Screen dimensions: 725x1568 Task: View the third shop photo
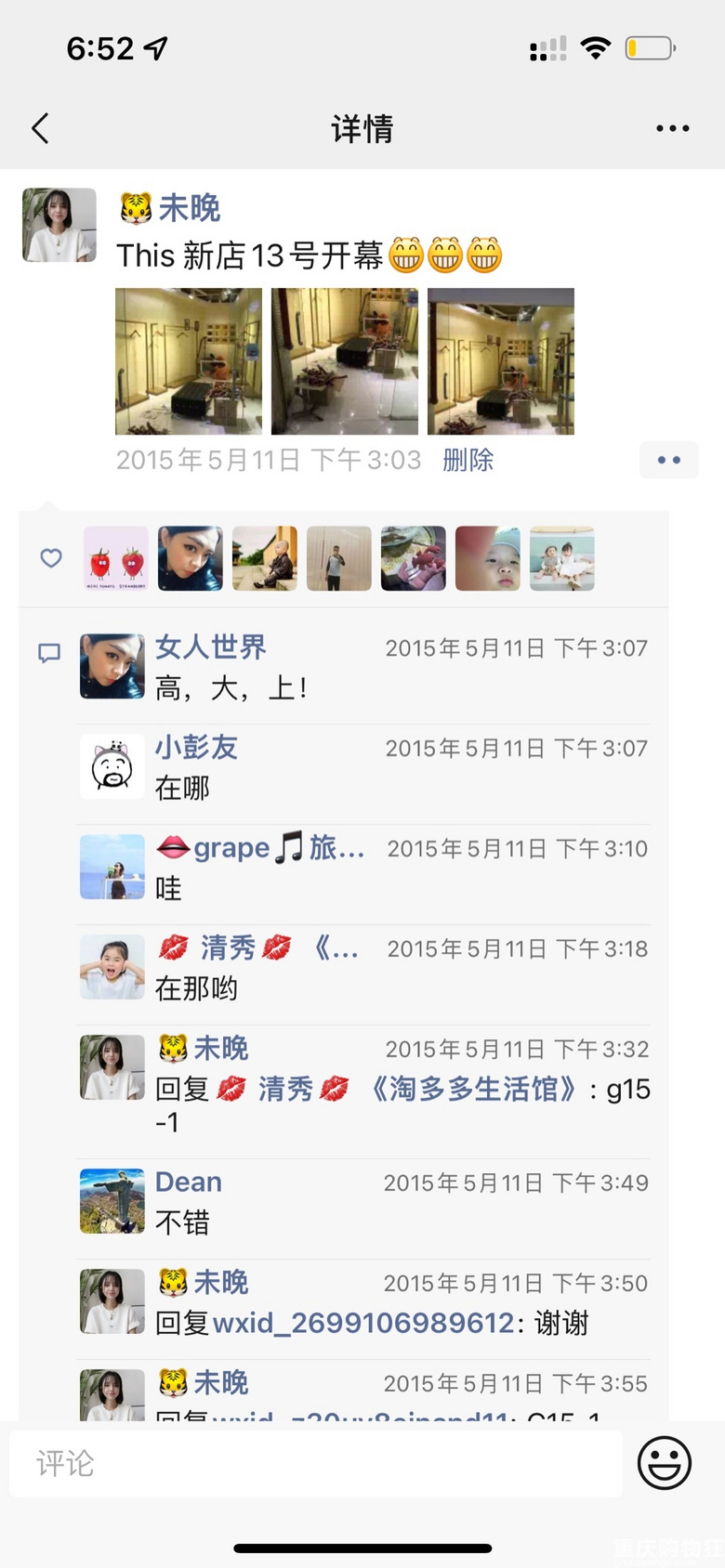[501, 361]
